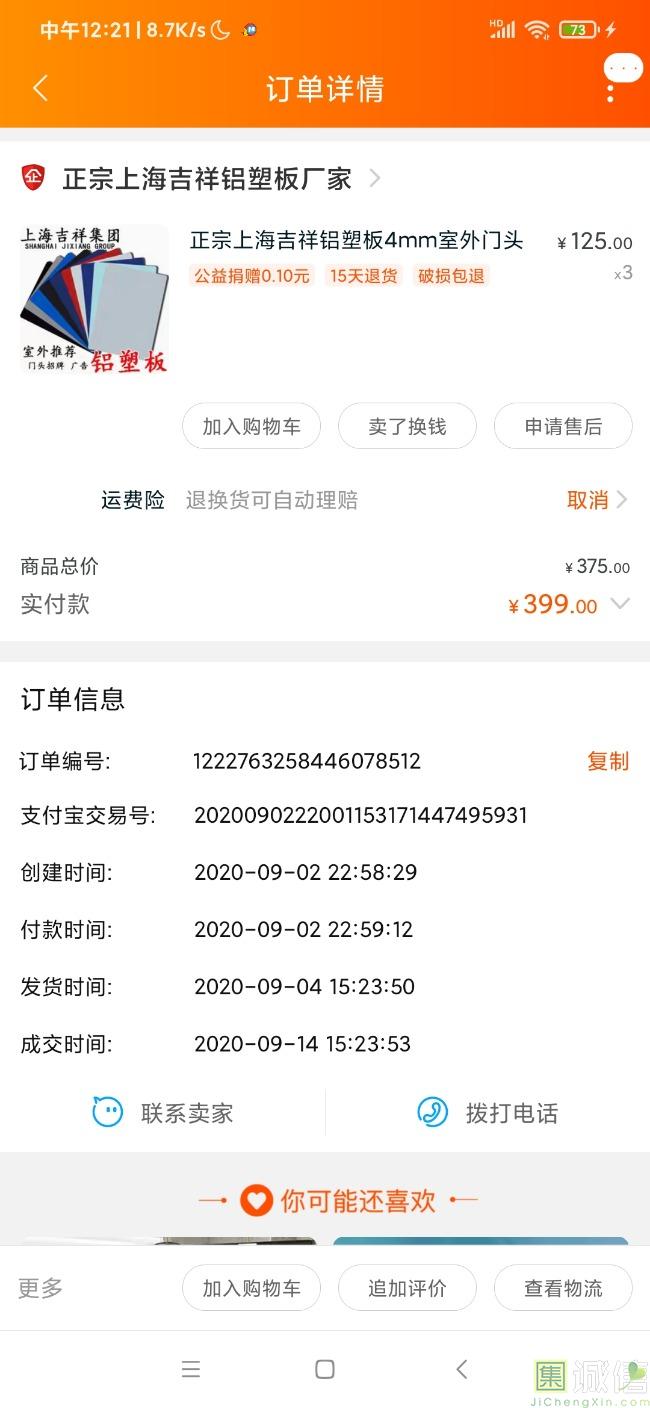Viewport: 650px width, 1408px height.
Task: Open the 正宗上海吉祥铝塑板厂家 store page
Action: click(207, 179)
